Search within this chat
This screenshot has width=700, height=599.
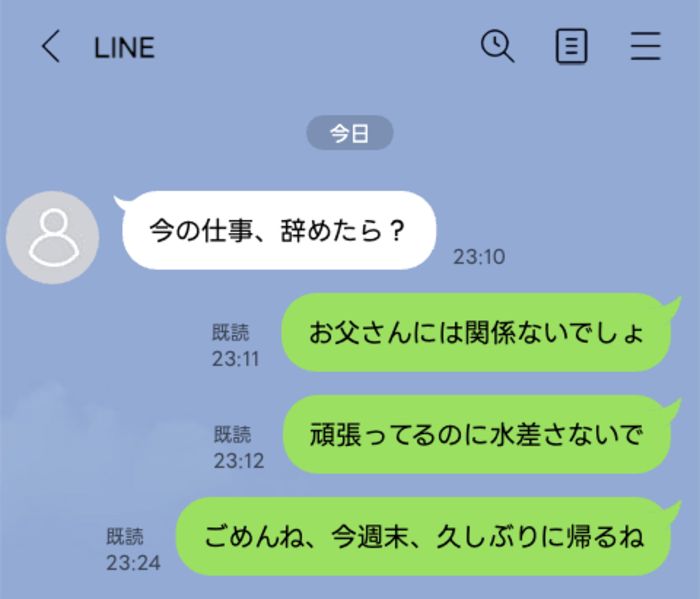tap(497, 46)
